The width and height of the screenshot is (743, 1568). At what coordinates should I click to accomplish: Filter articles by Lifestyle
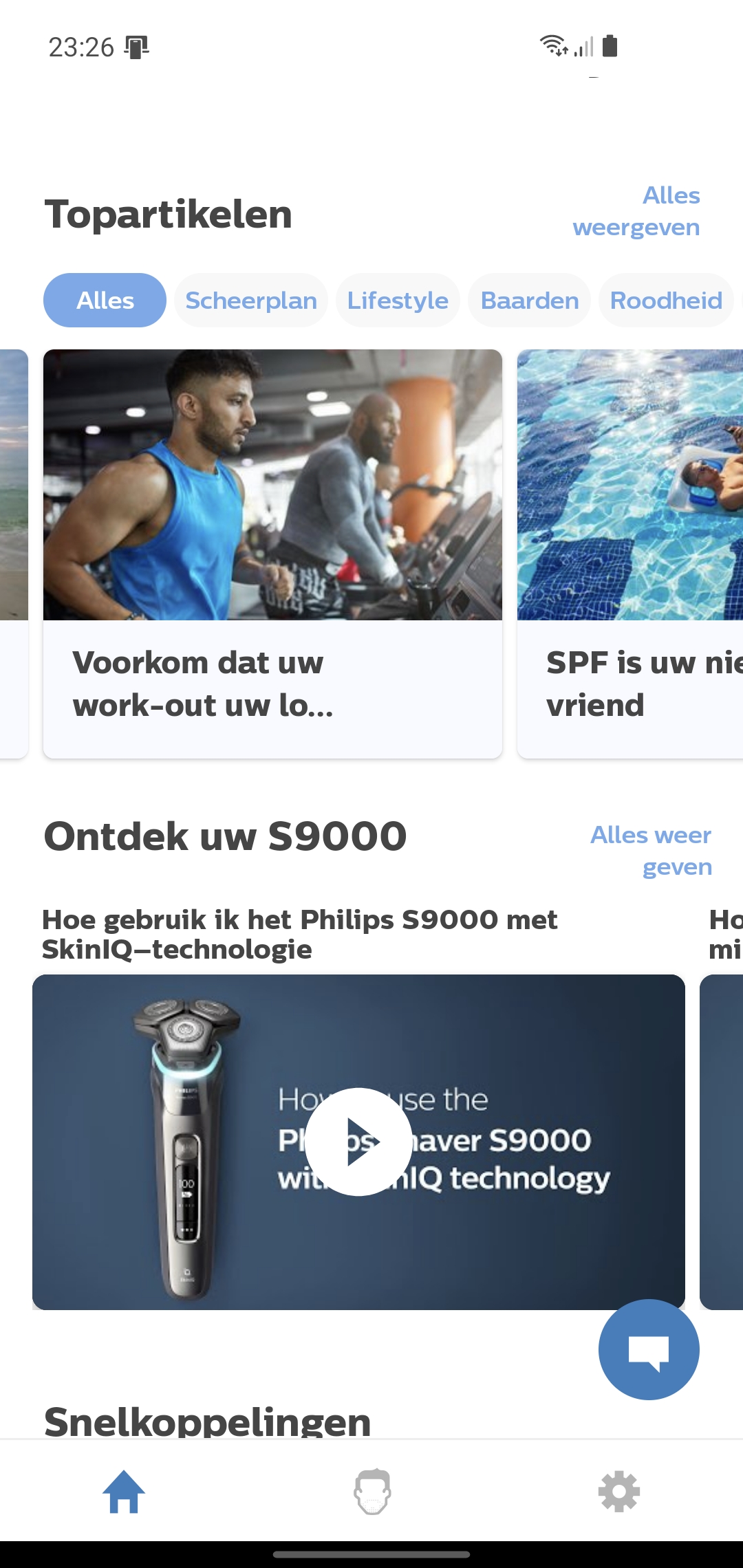click(398, 301)
